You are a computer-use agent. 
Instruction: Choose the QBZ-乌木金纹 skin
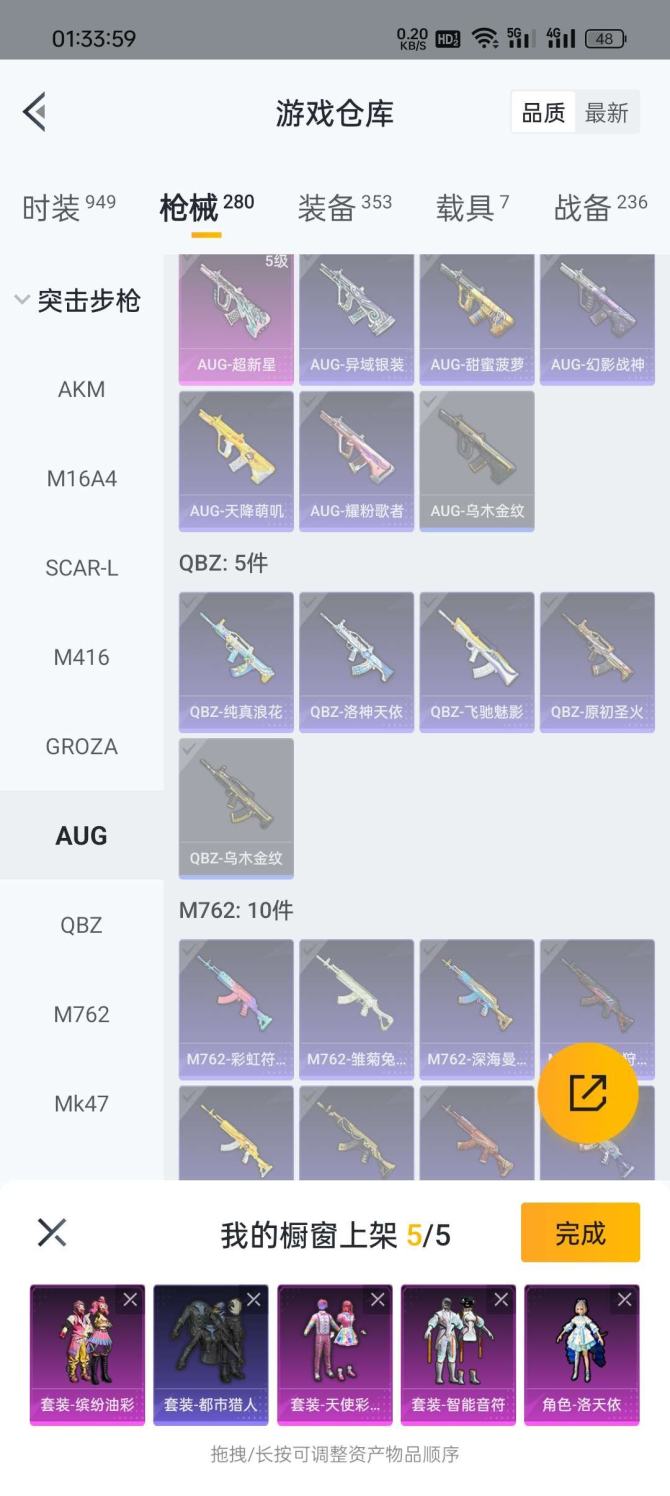click(236, 807)
